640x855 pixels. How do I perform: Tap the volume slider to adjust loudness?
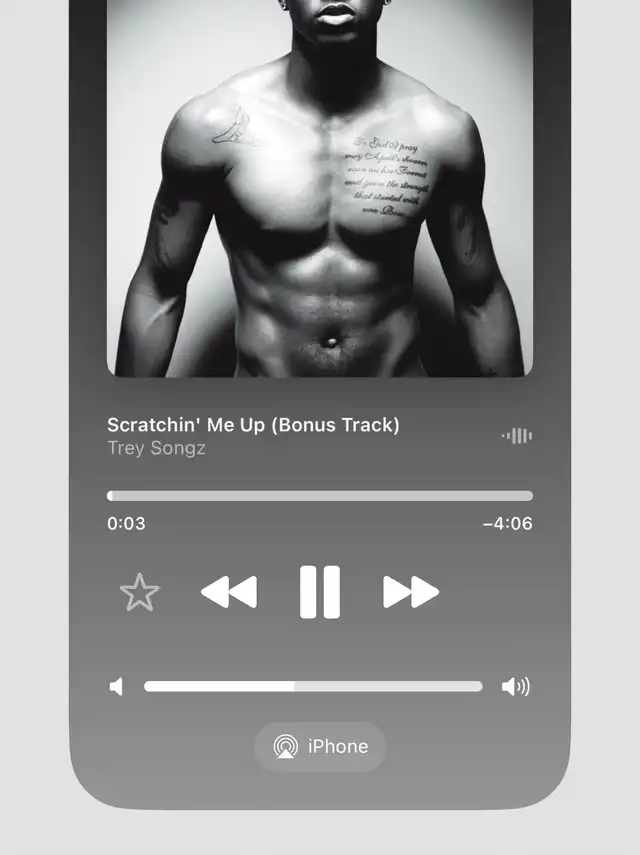(313, 687)
